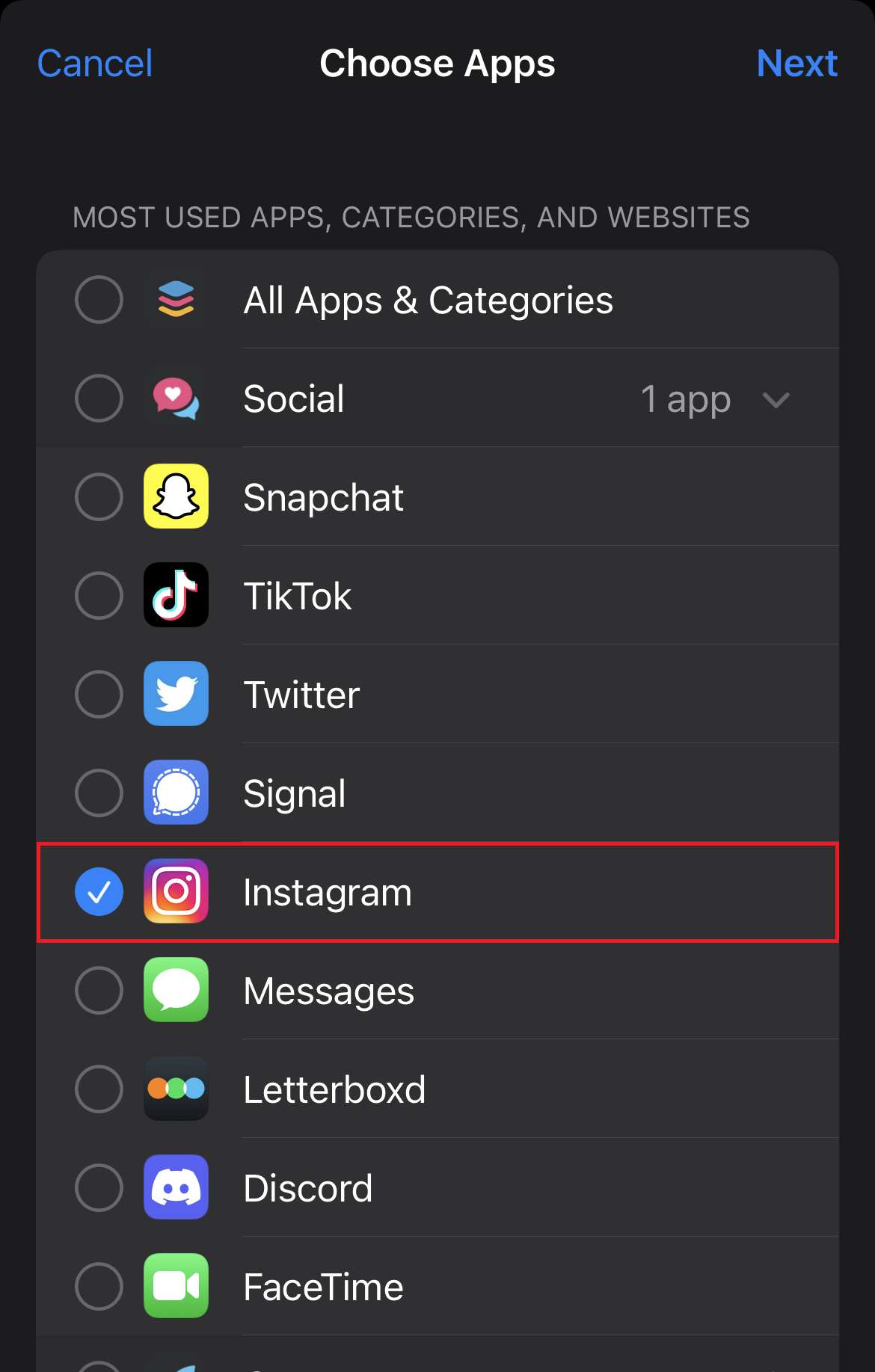Select All Apps & Categories
This screenshot has height=1372, width=875.
(99, 300)
